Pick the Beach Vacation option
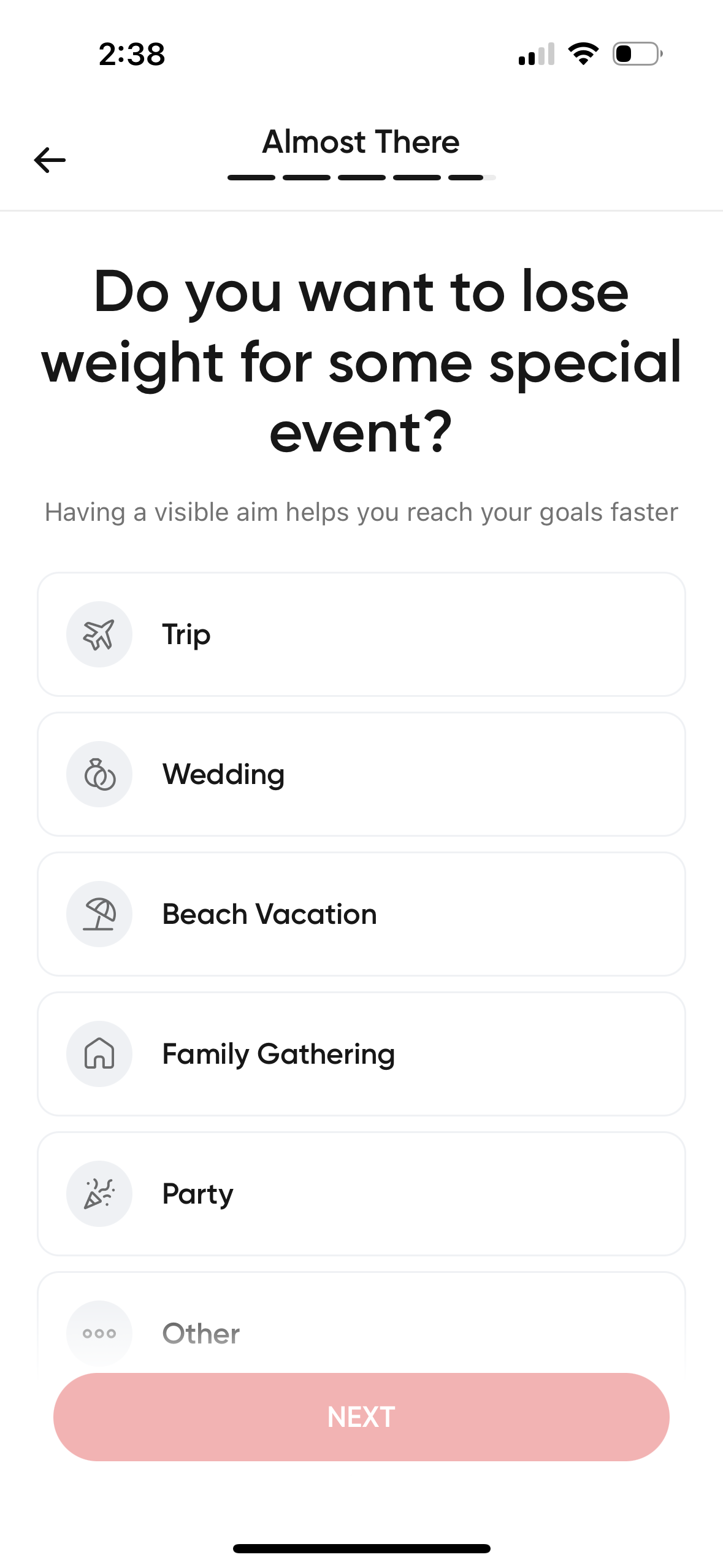 (x=361, y=913)
